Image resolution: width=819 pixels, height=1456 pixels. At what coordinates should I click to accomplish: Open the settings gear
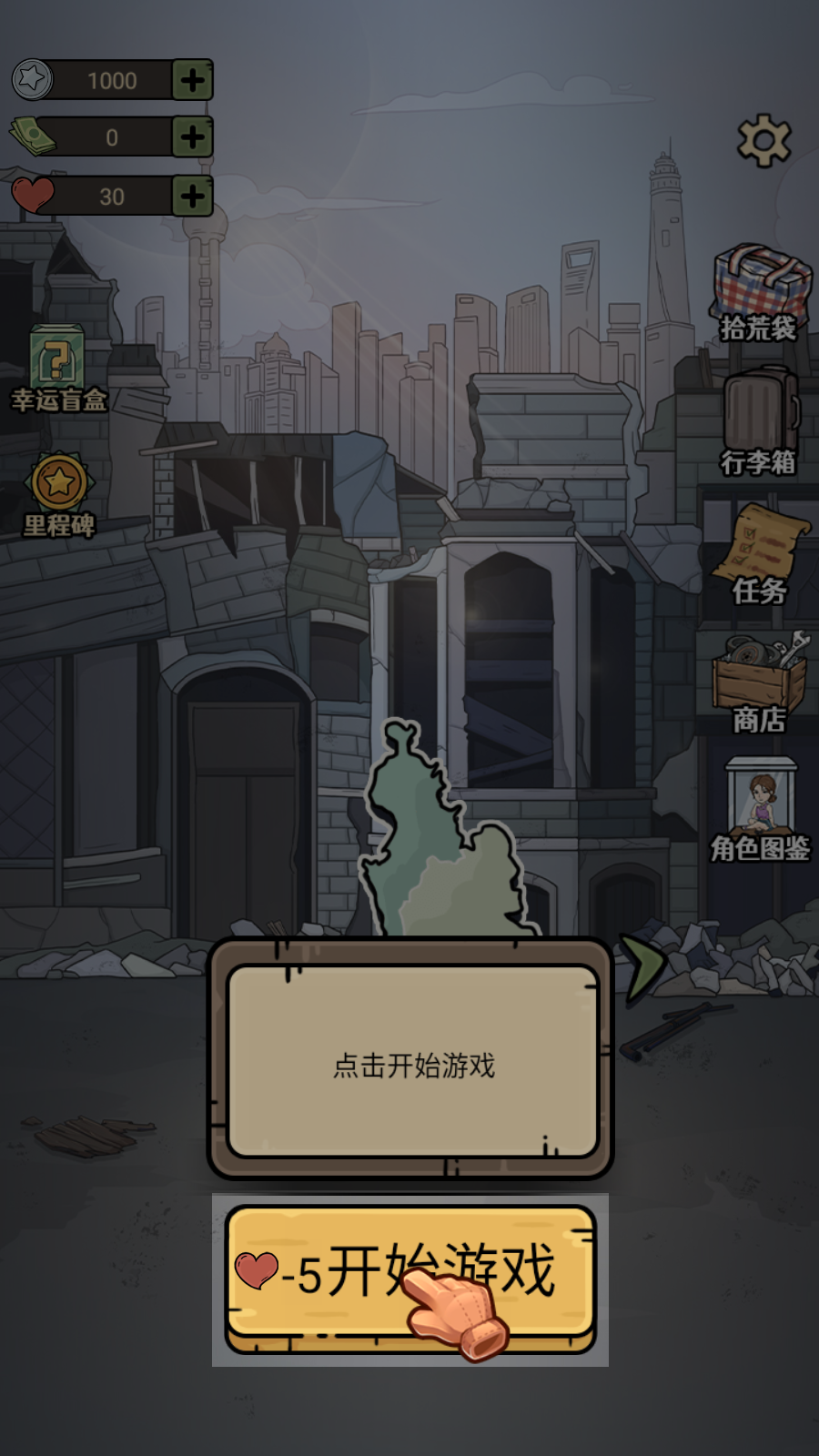click(x=763, y=140)
